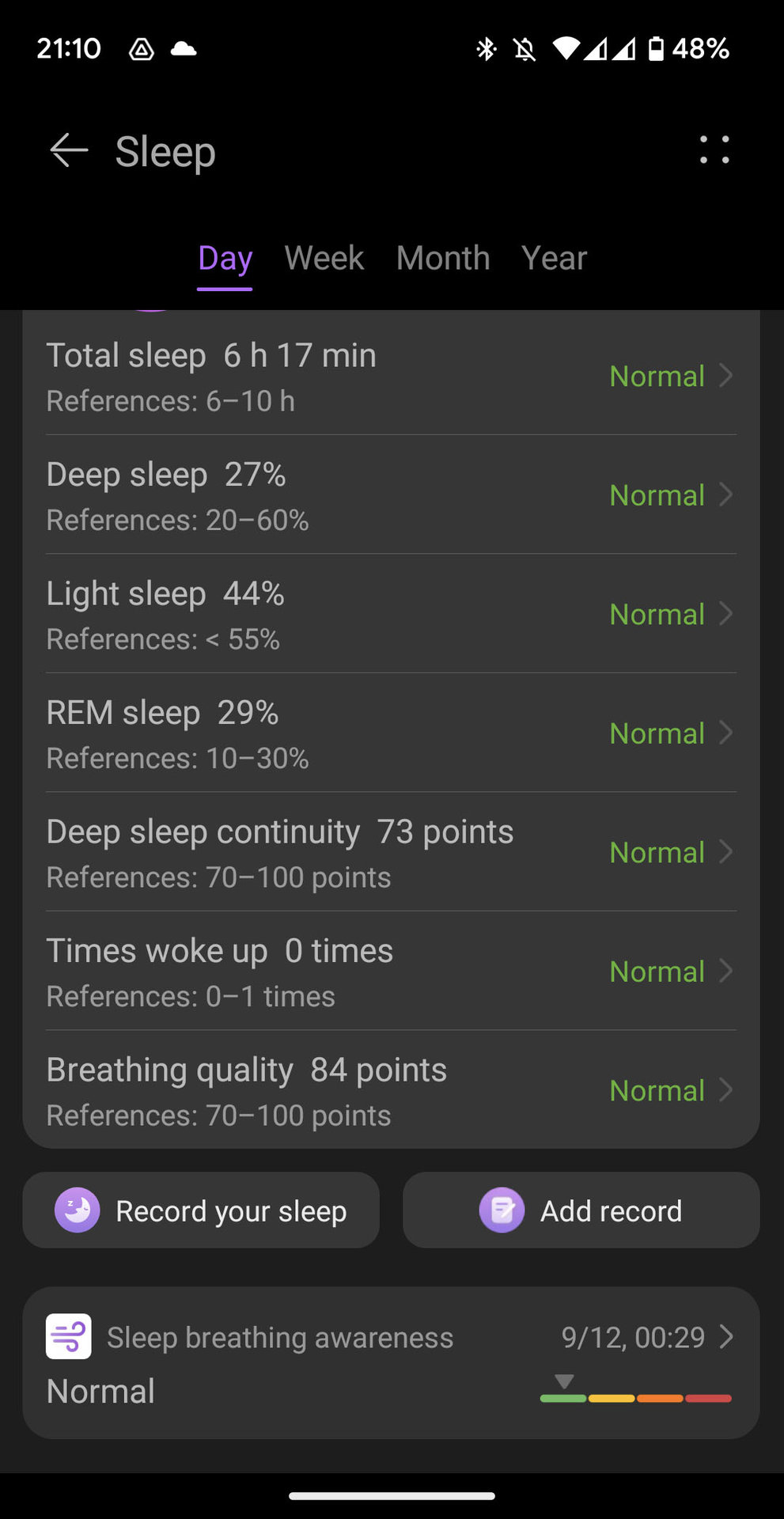This screenshot has height=1519, width=784.
Task: Switch to the Week tab
Action: point(324,259)
